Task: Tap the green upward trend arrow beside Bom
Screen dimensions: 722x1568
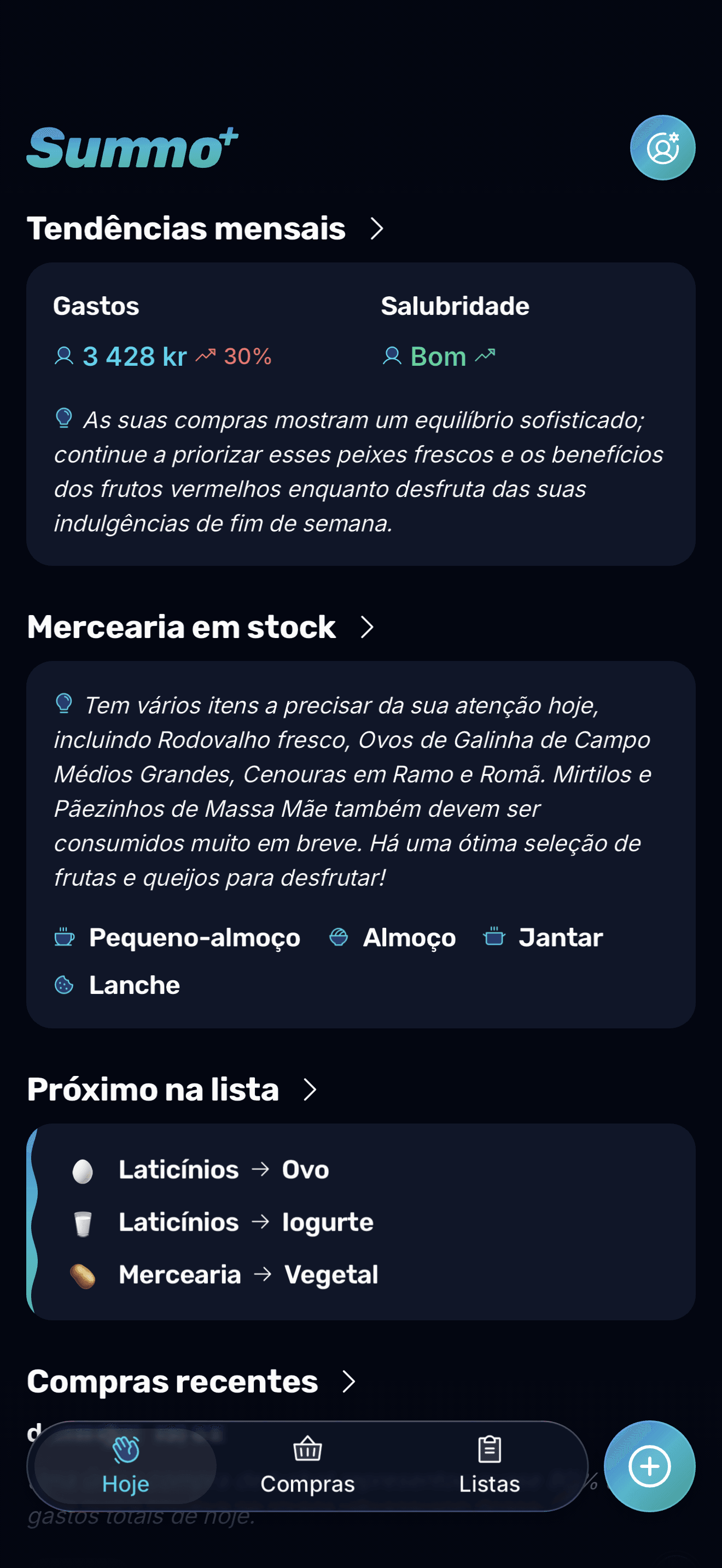Action: click(484, 355)
